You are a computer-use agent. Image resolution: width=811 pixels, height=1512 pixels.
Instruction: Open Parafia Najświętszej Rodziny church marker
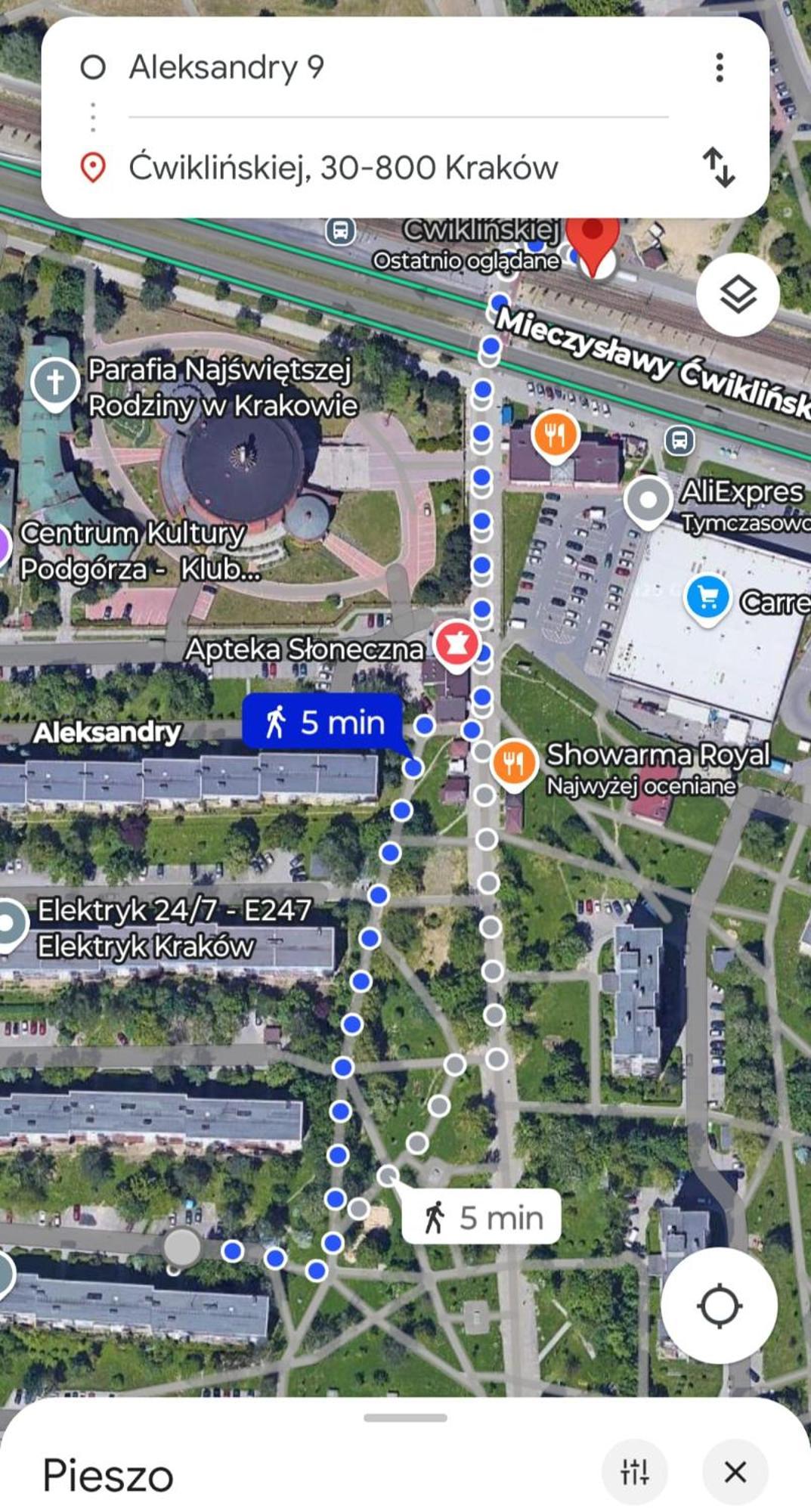coord(54,383)
